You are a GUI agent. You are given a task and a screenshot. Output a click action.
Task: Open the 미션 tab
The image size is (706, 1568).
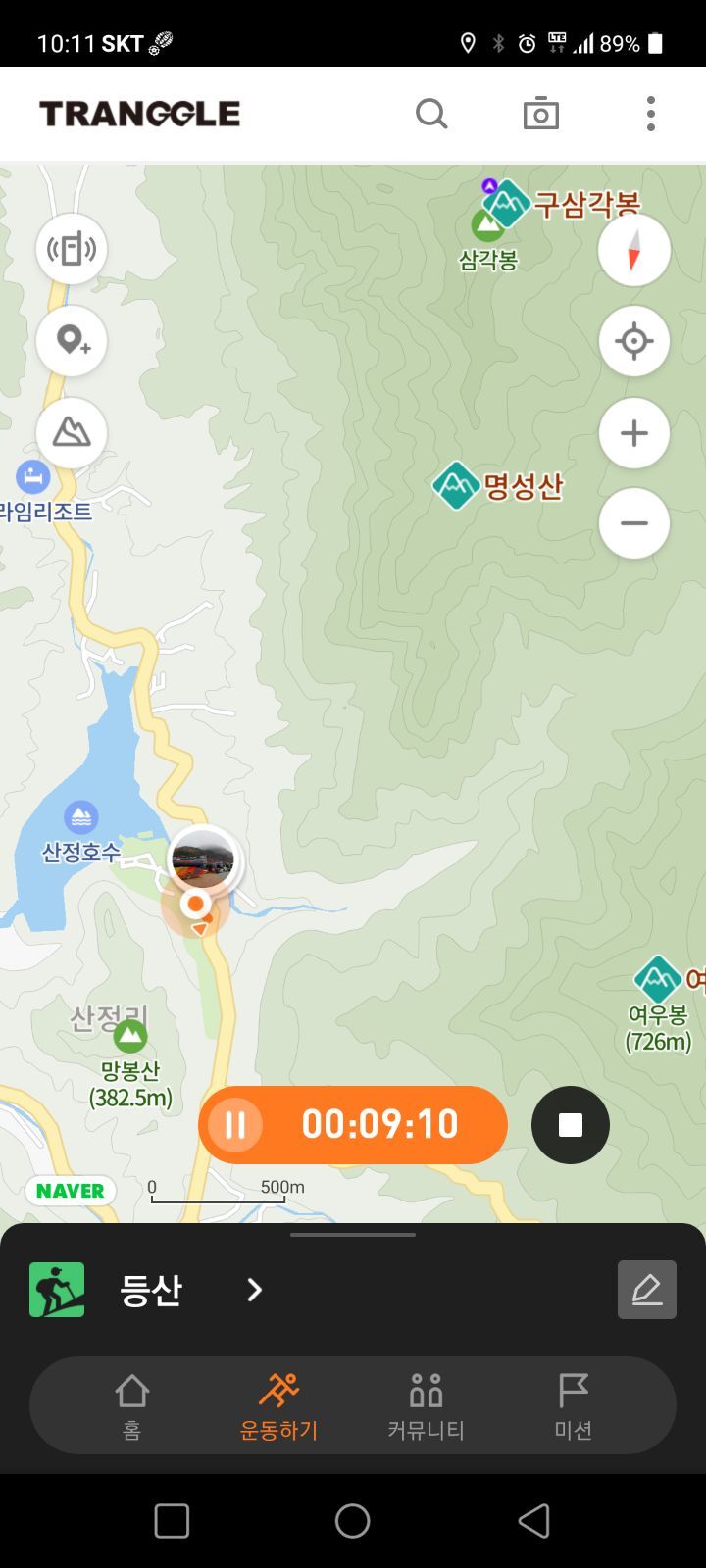pos(573,1406)
